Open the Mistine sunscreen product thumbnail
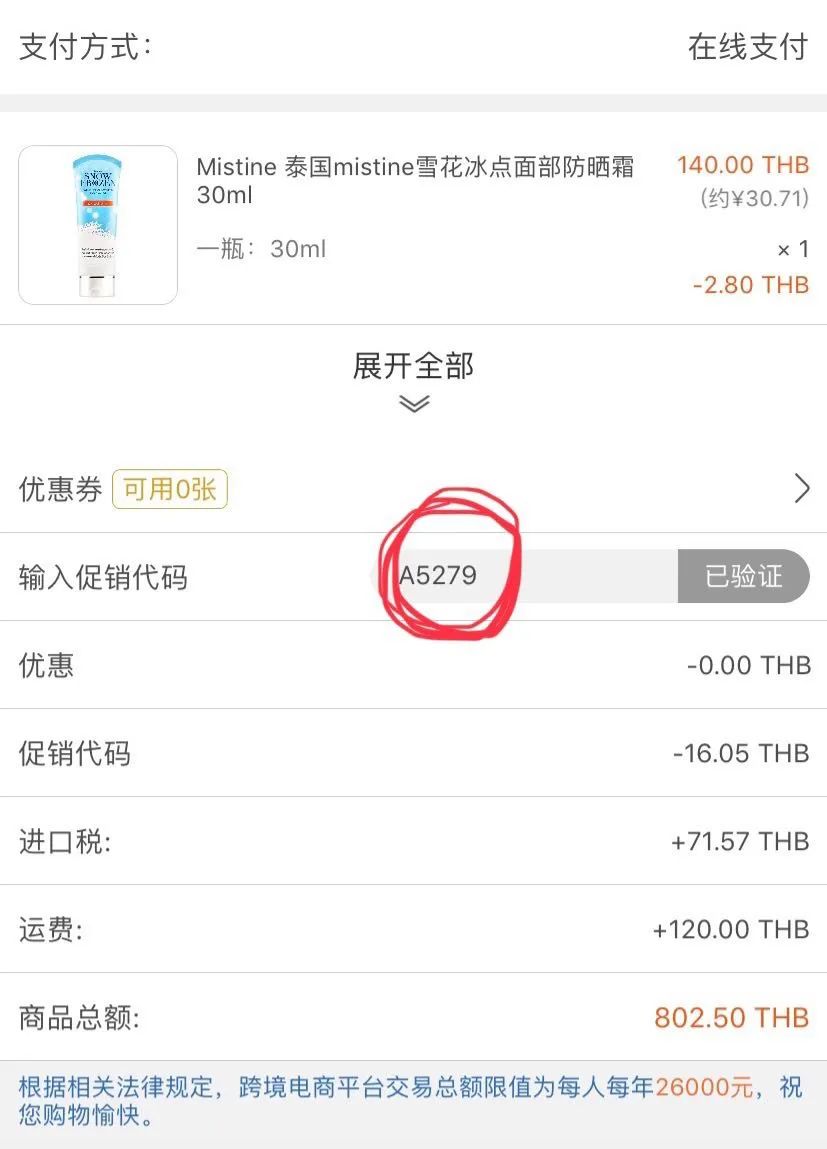 (98, 225)
